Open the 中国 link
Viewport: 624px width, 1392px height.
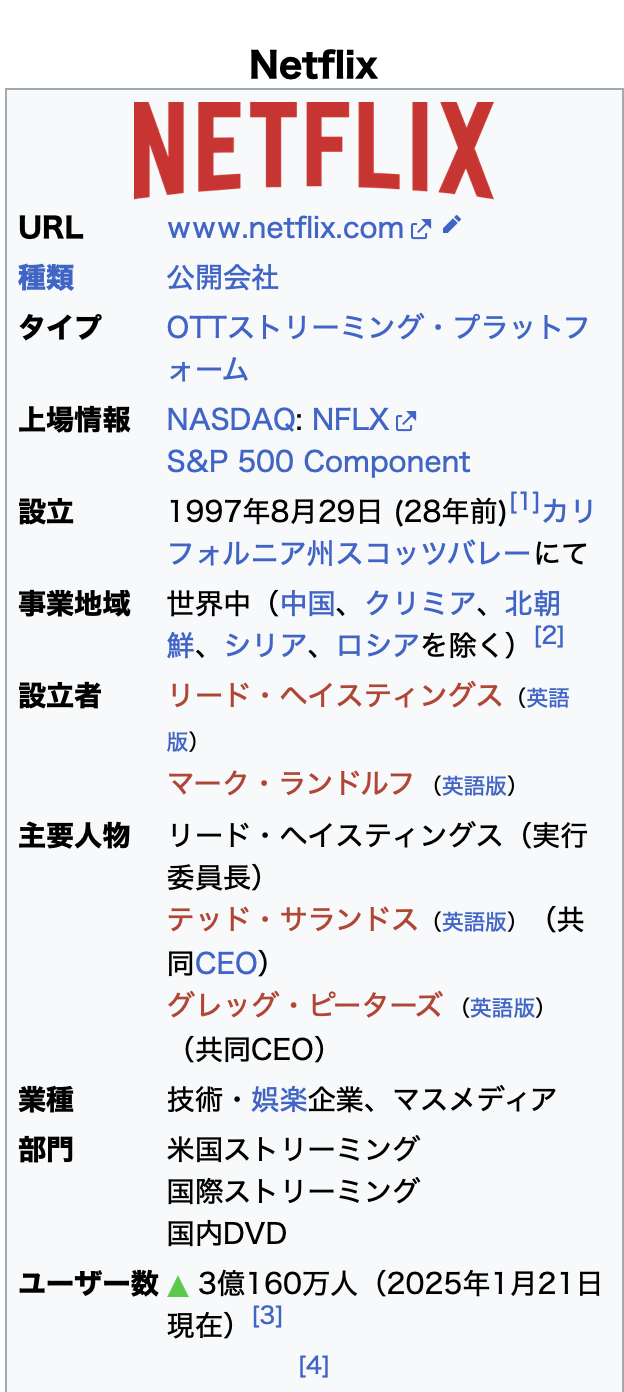[307, 603]
